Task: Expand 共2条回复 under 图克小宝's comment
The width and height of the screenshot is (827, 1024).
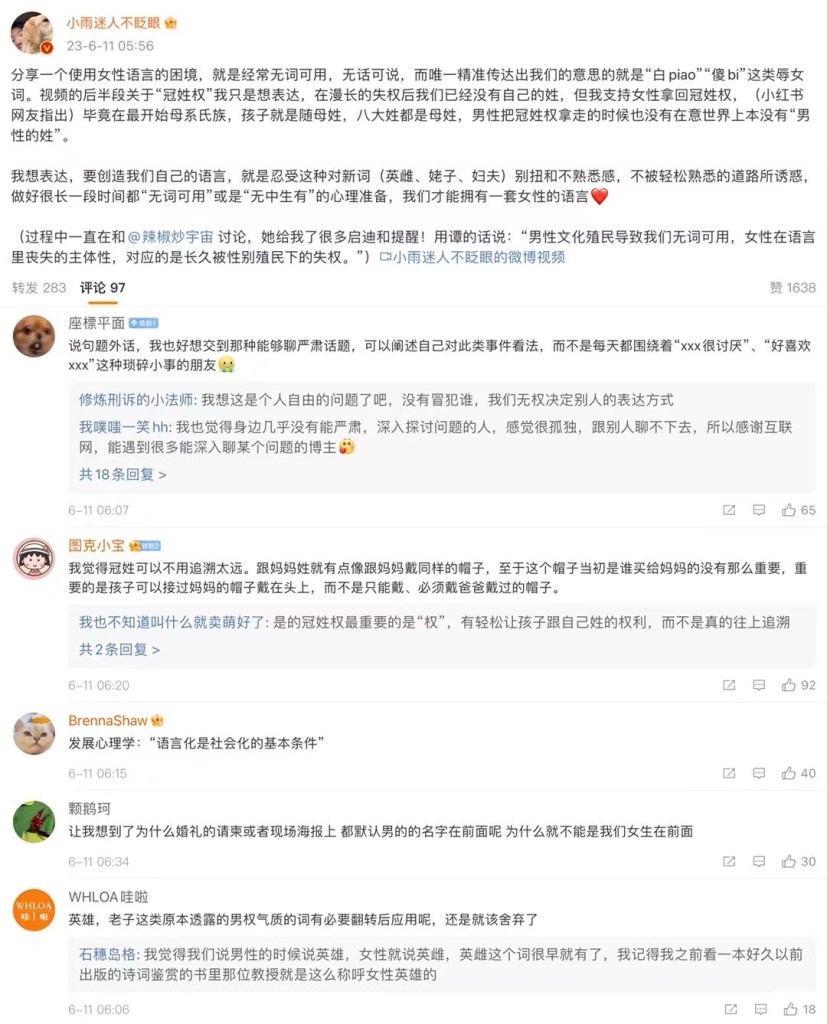Action: (x=119, y=649)
